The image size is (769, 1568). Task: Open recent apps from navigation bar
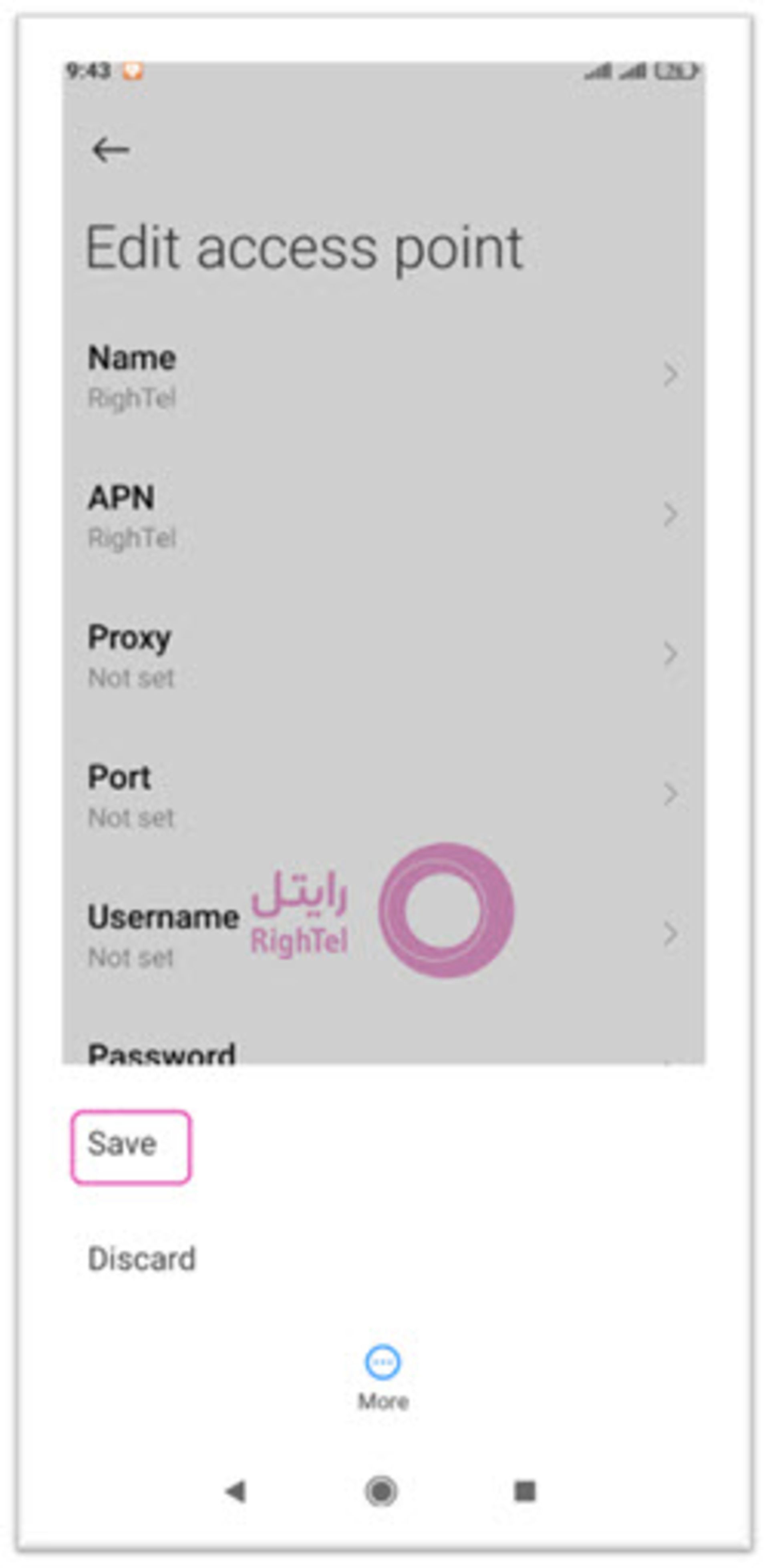tap(525, 1491)
